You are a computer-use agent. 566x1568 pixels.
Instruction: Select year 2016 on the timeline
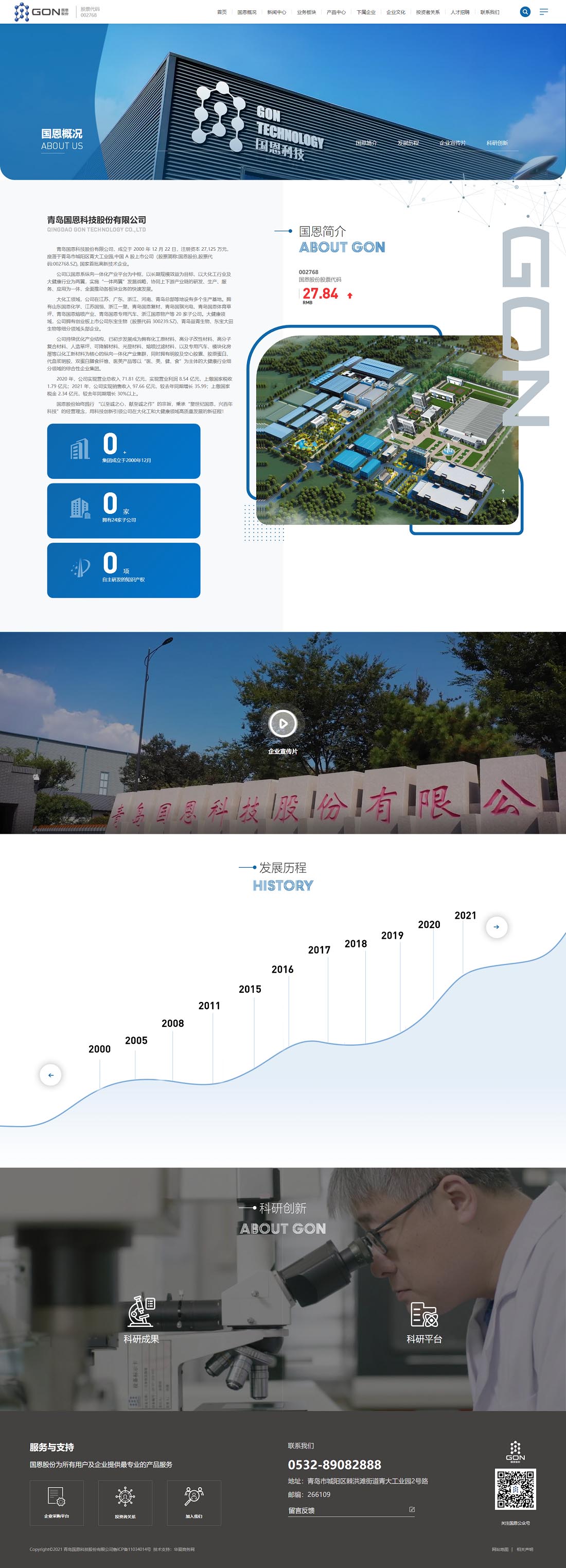point(282,969)
